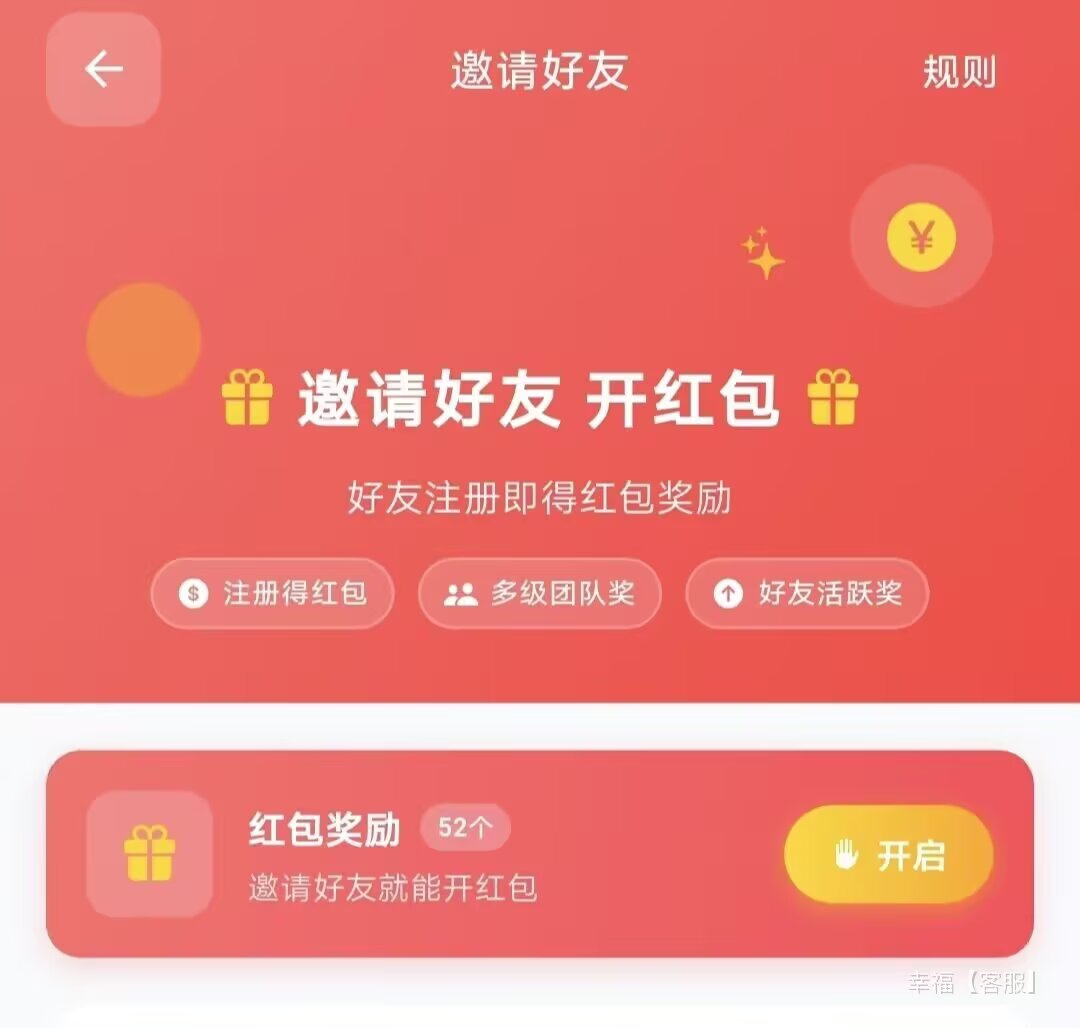
Task: Select the 多级团队奖 chip
Action: coord(540,593)
